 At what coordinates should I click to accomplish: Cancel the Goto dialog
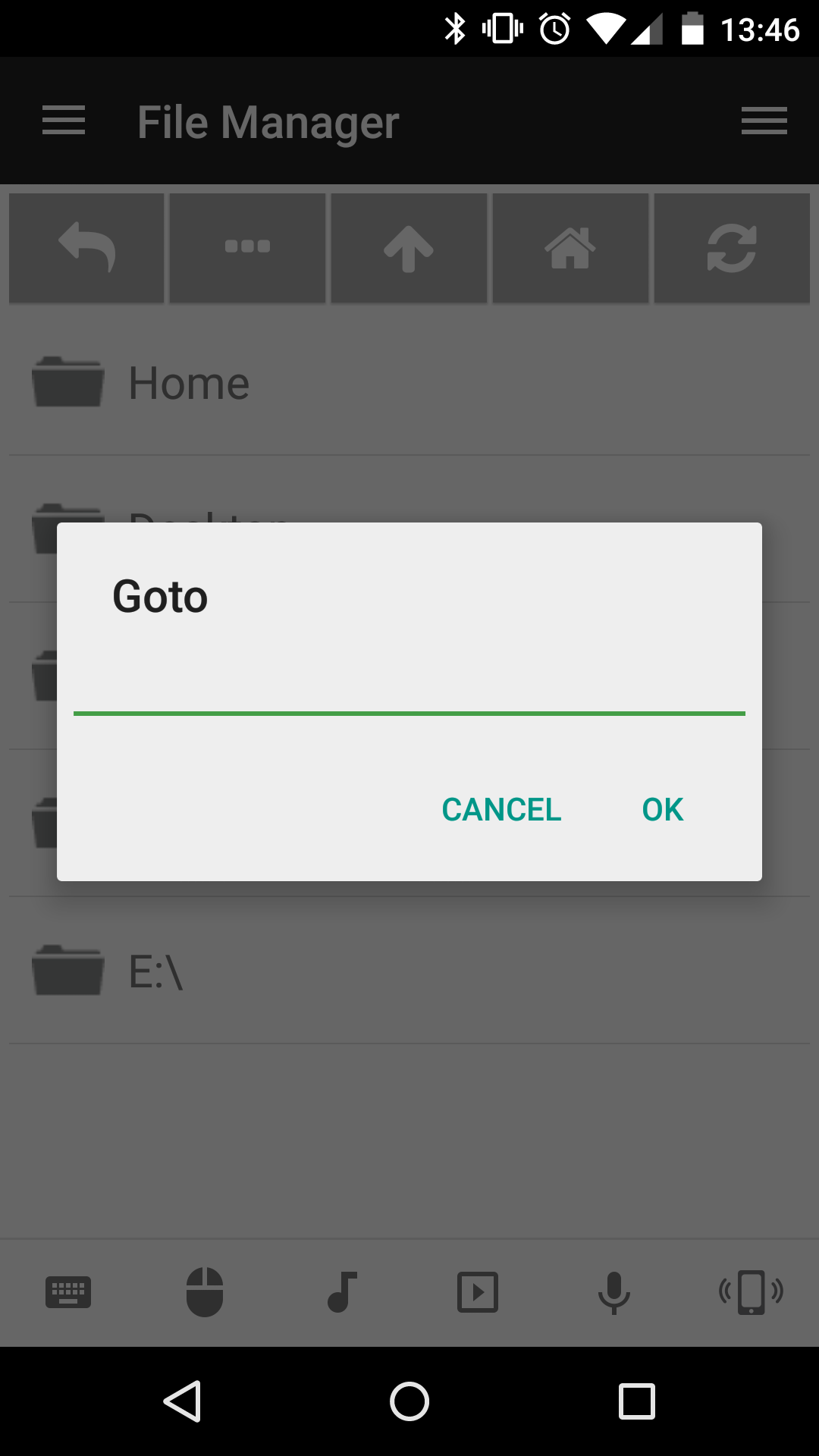tap(501, 810)
